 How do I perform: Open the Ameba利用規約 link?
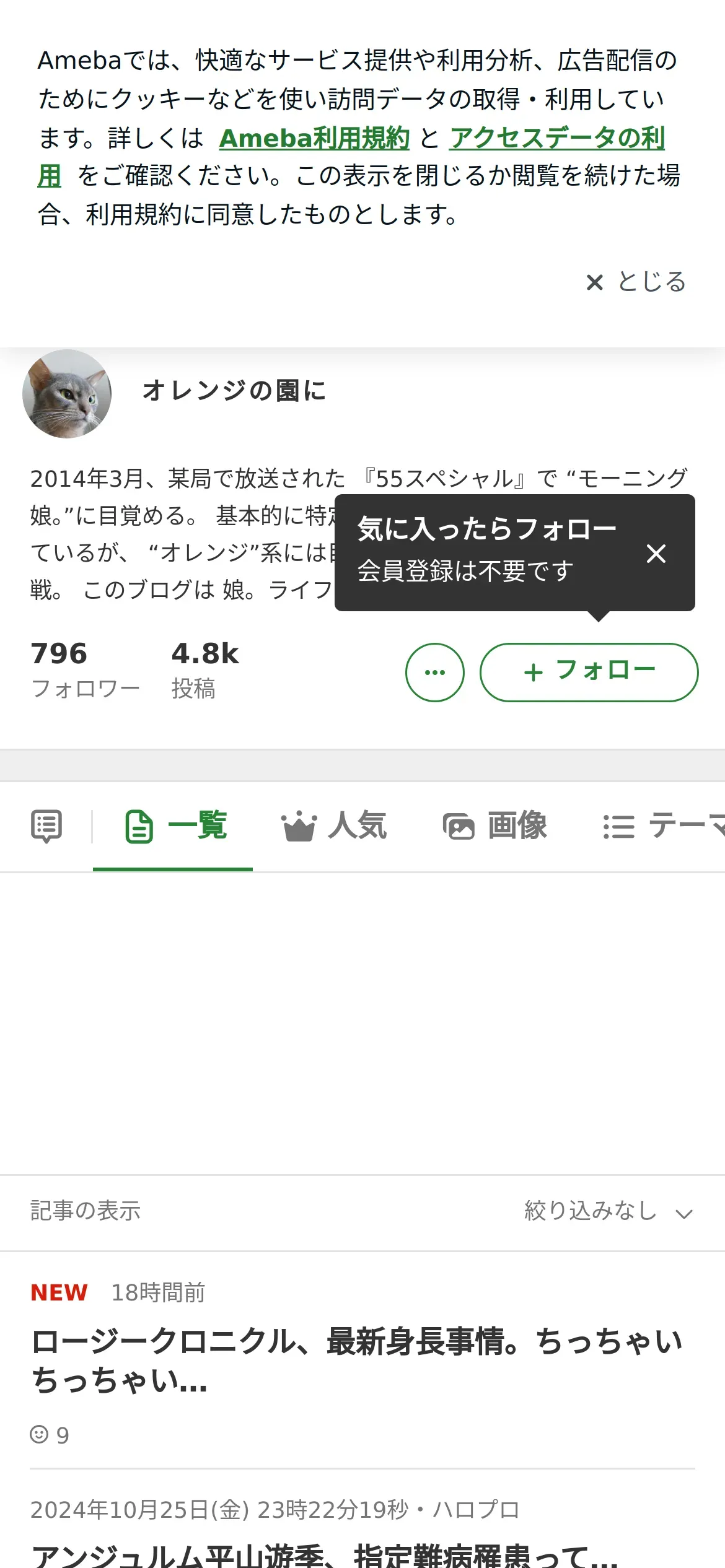(x=314, y=138)
